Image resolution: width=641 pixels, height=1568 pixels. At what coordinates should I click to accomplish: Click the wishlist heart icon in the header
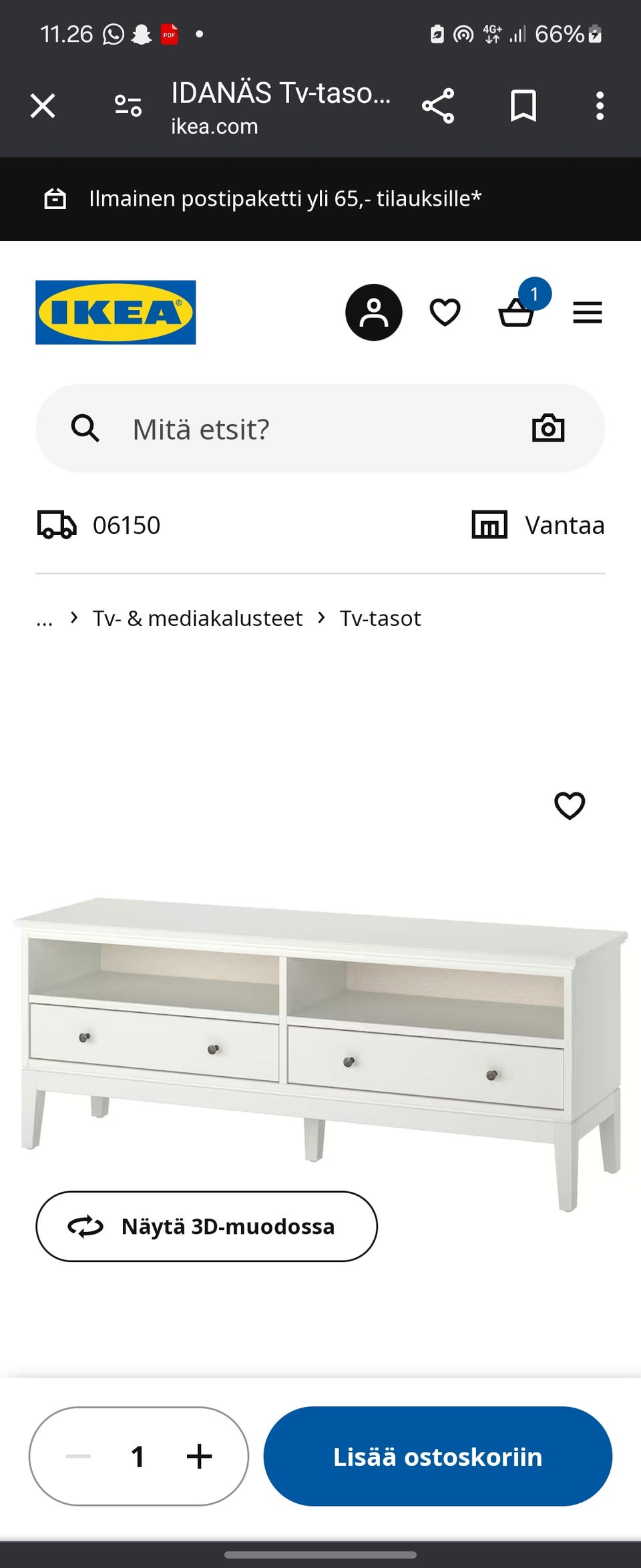coord(445,312)
